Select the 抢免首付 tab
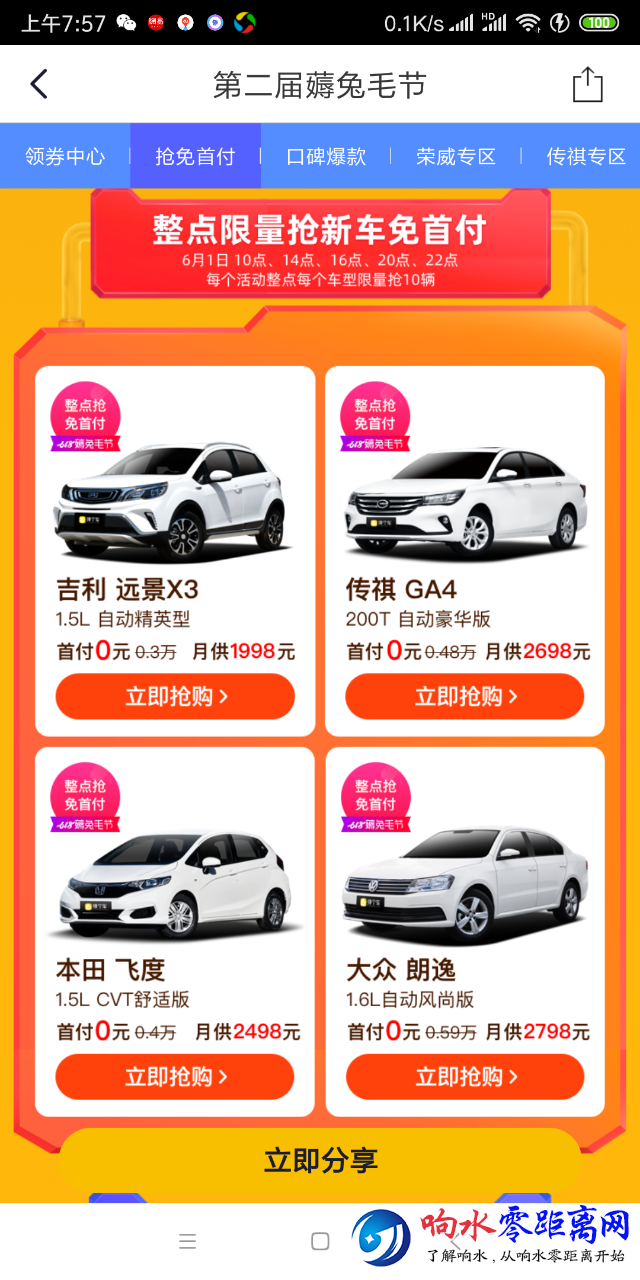Viewport: 640px width, 1280px height. (195, 156)
